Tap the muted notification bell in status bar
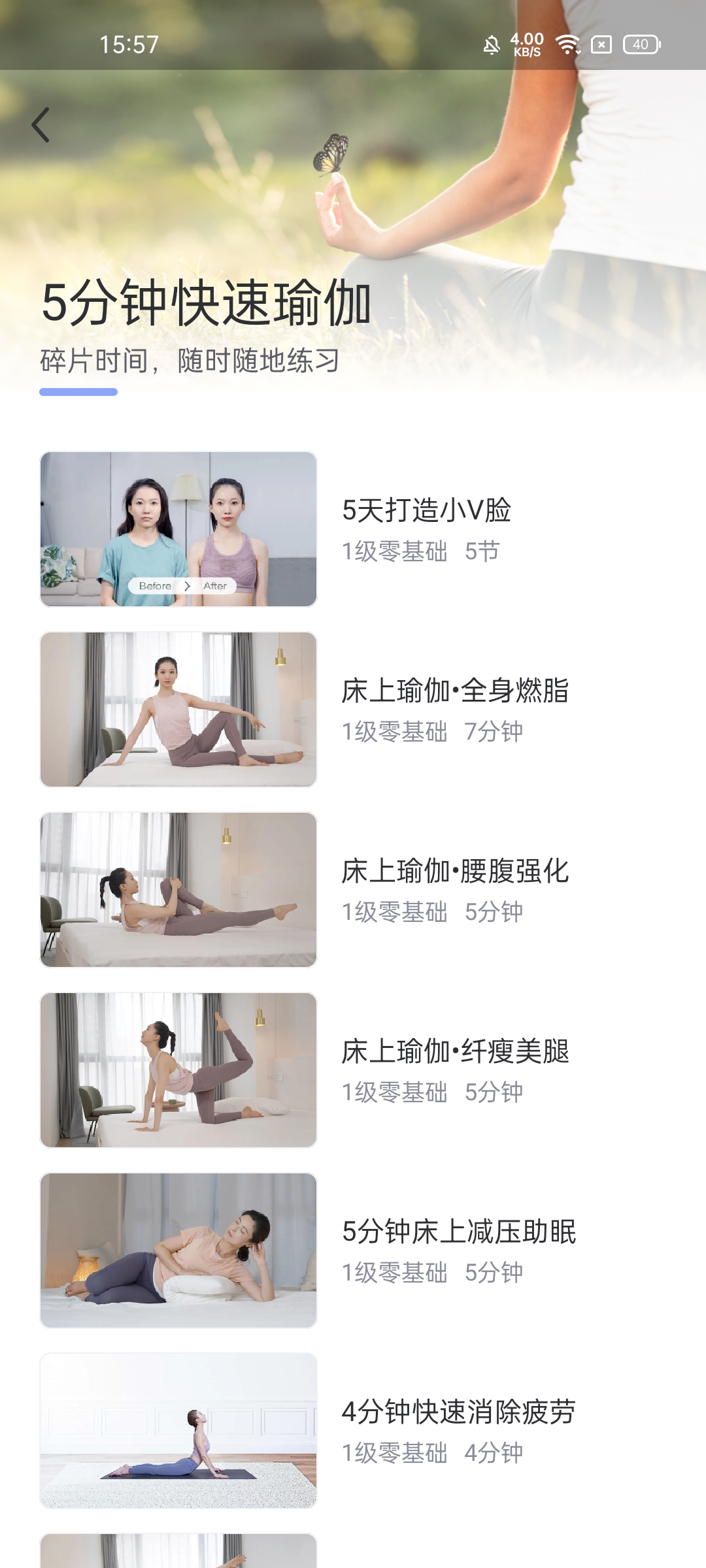Image resolution: width=706 pixels, height=1568 pixels. tap(492, 44)
